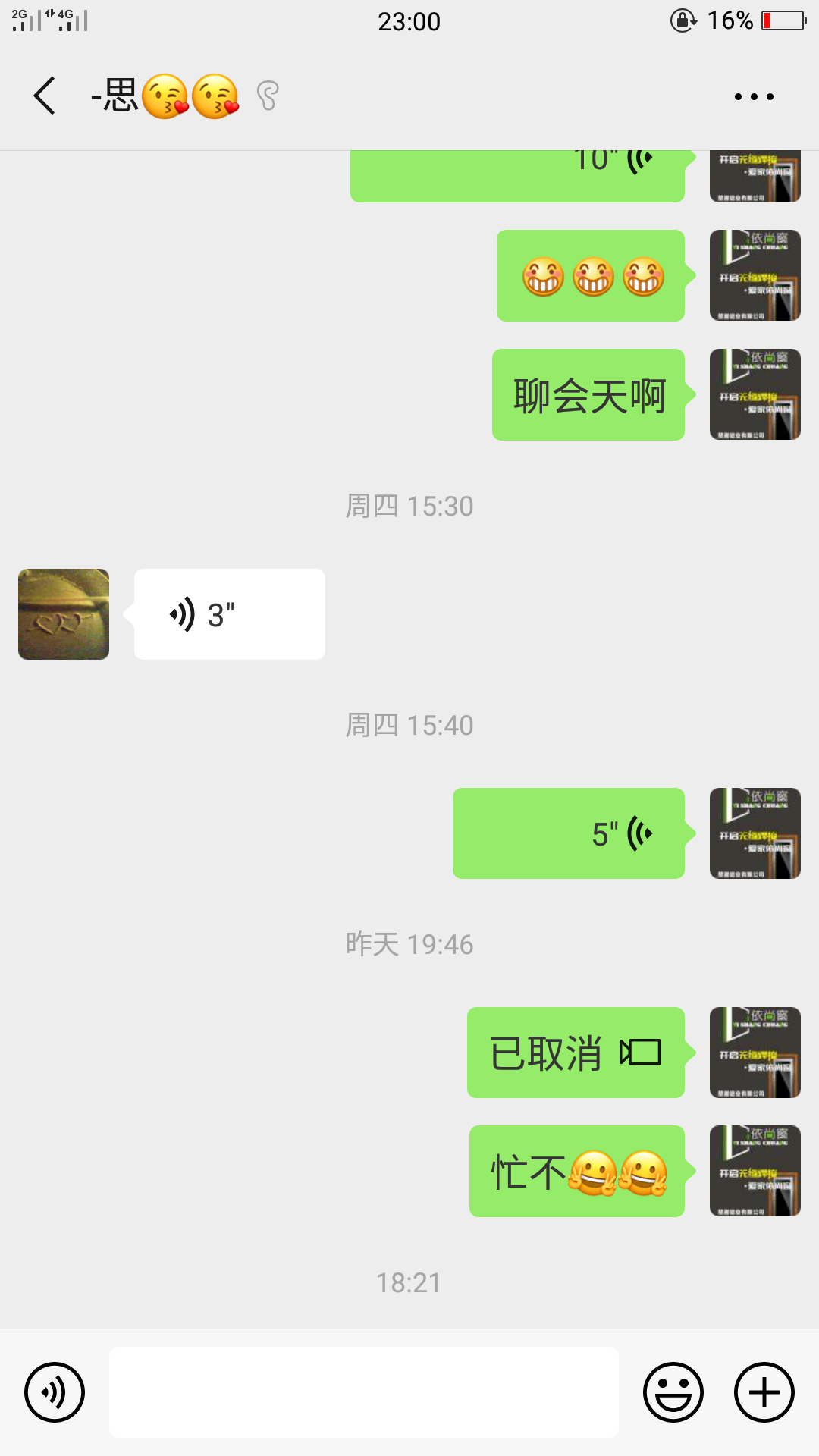Open the plus attachments menu
Image resolution: width=819 pixels, height=1456 pixels.
pyautogui.click(x=764, y=1392)
